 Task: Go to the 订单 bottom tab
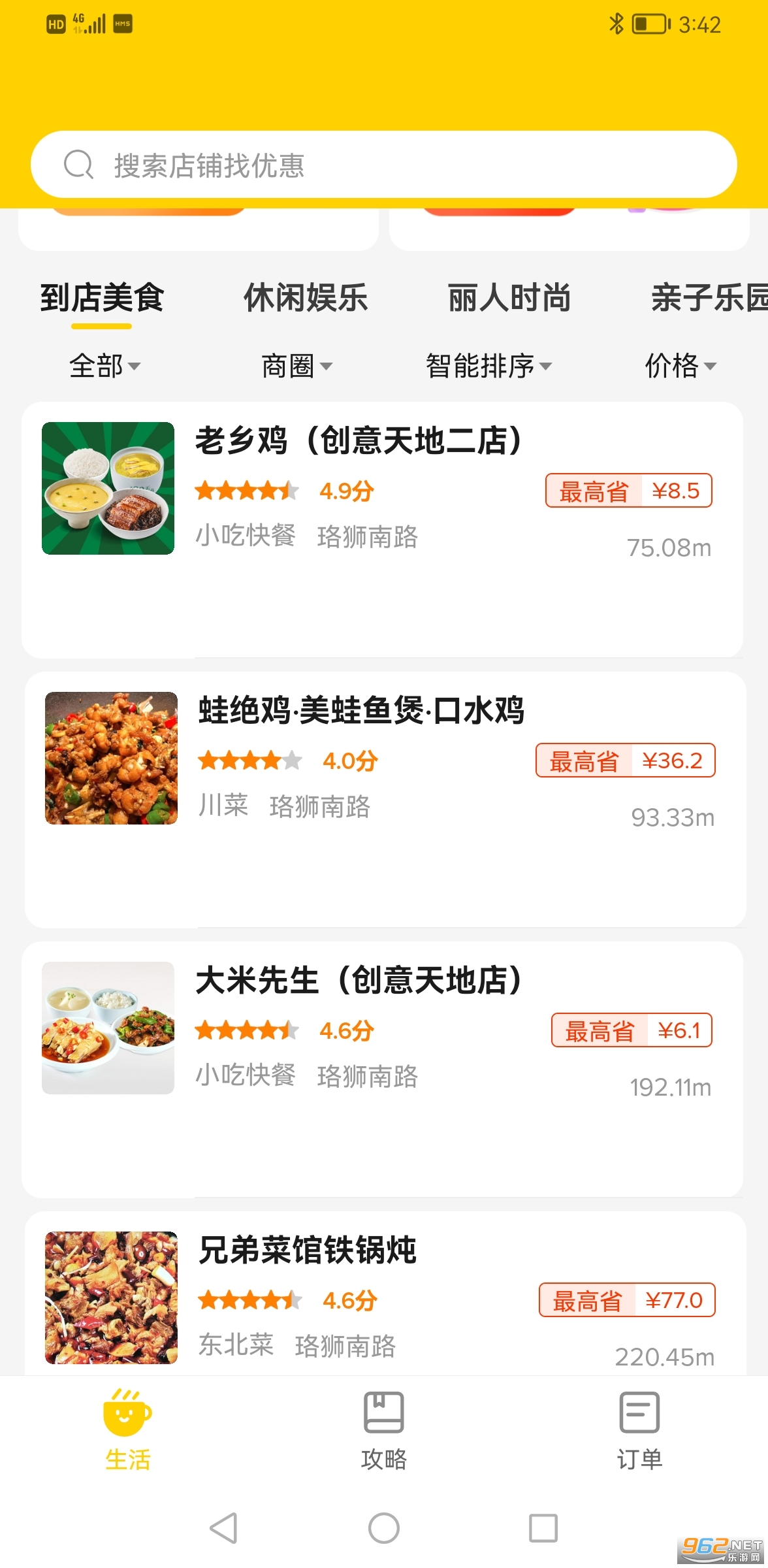pos(639,1431)
